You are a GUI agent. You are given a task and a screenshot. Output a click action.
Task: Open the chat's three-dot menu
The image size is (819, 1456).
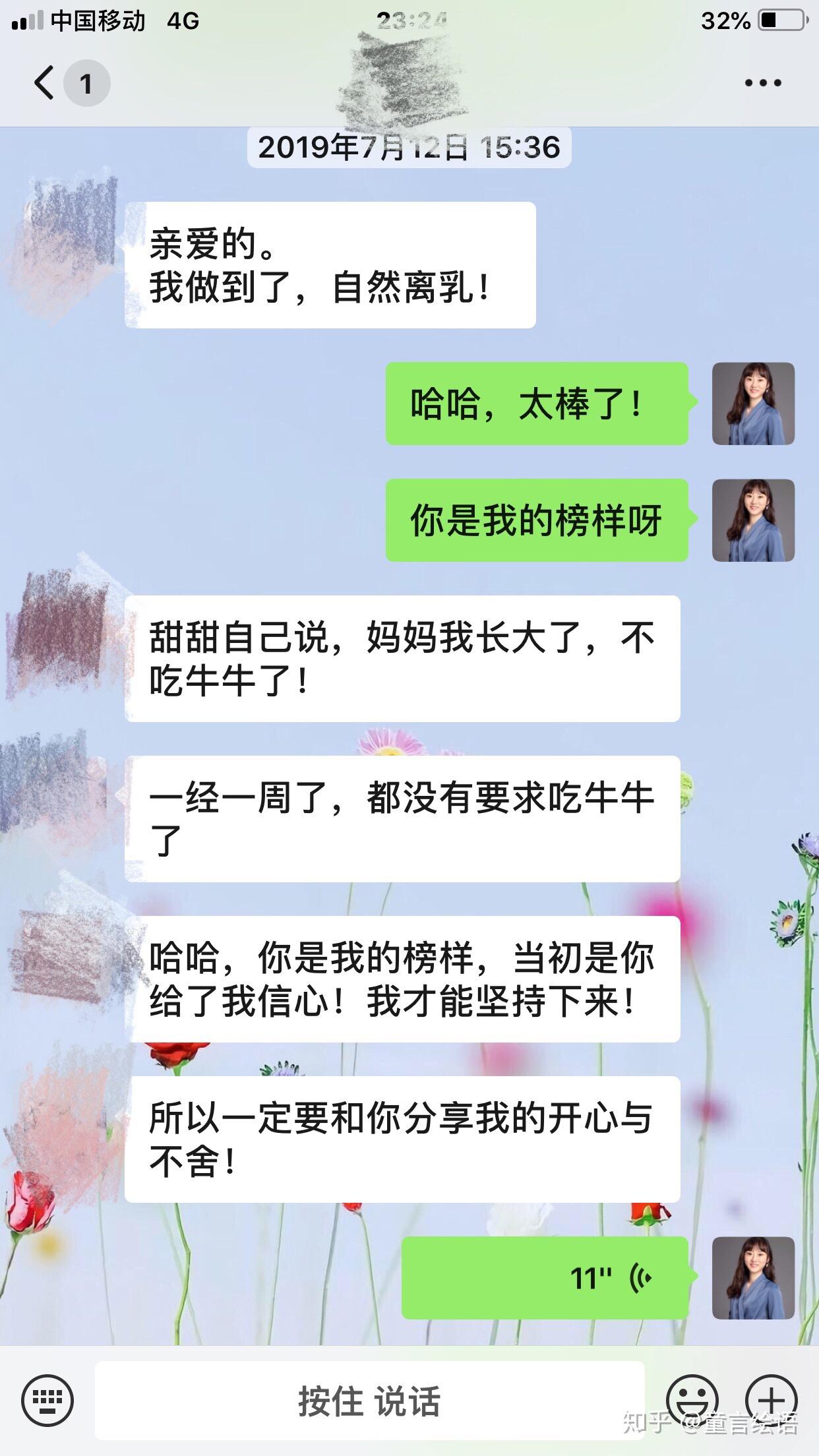763,83
